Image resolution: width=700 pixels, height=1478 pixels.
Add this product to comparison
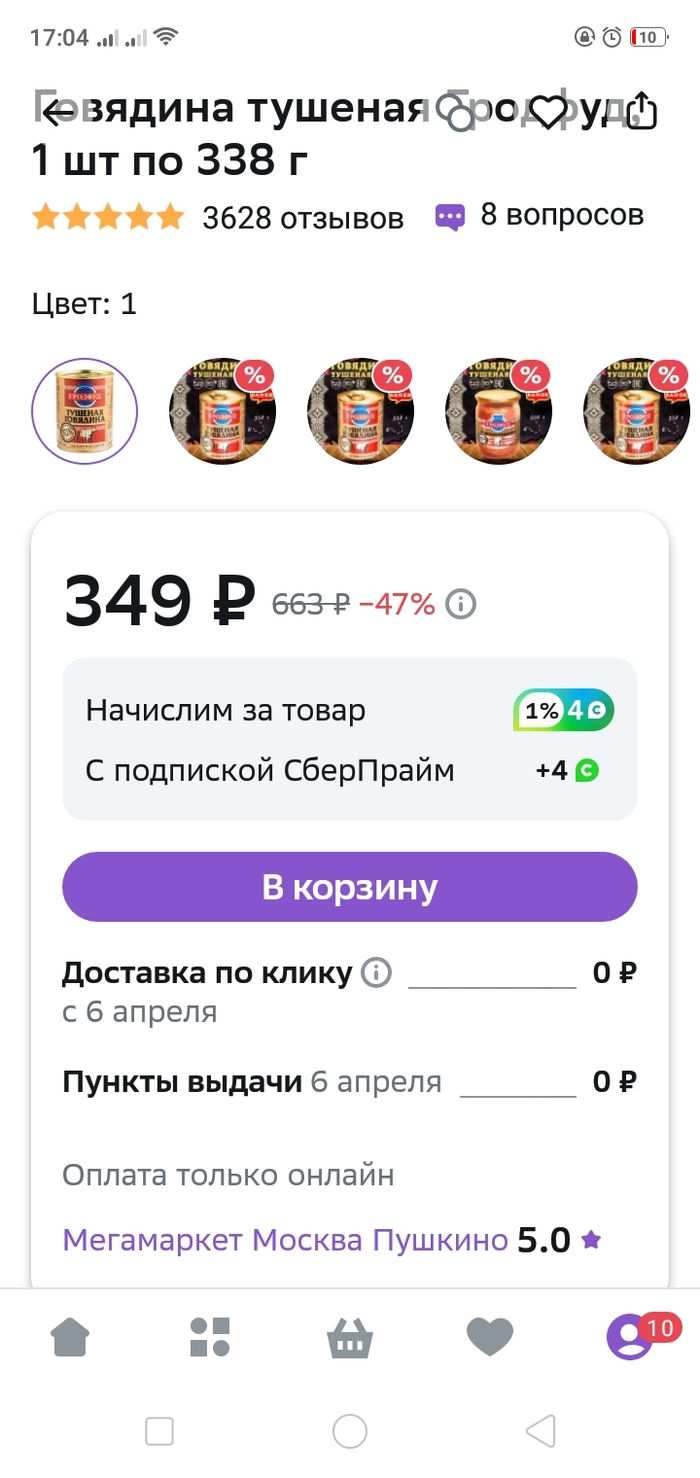[460, 112]
